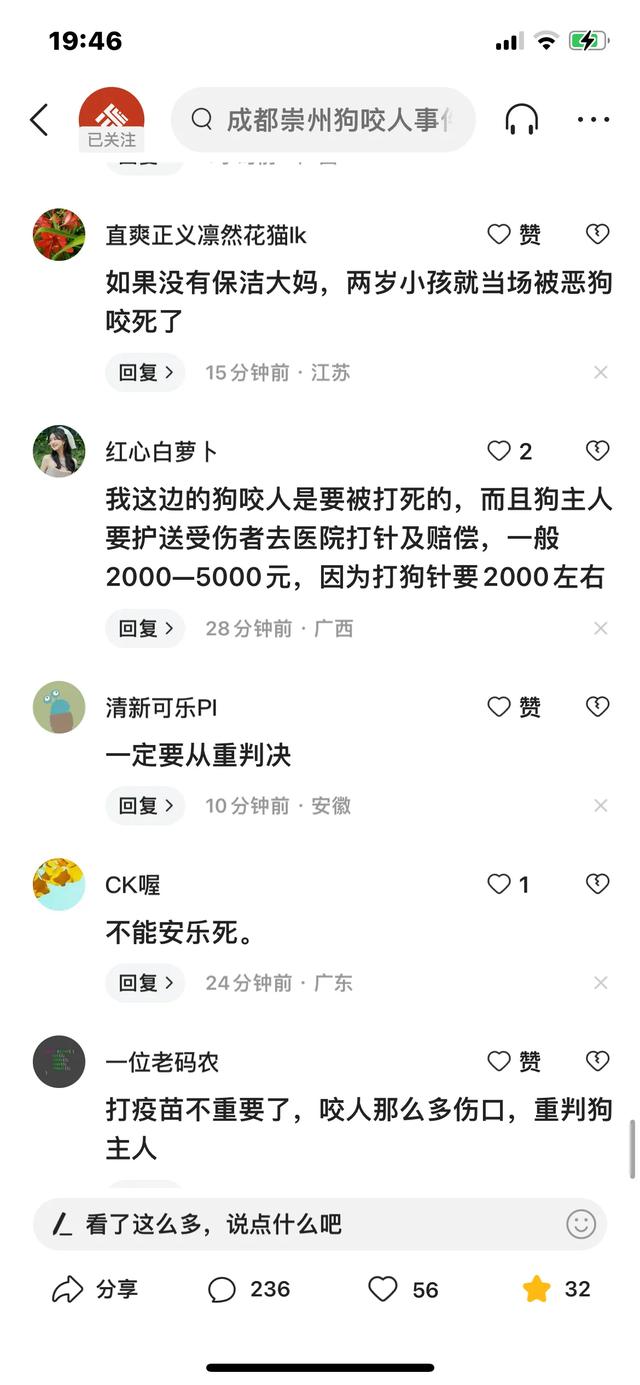Screen dimensions: 640x1385
Task: Reply to 红心白萝卜's comment
Action: [145, 629]
